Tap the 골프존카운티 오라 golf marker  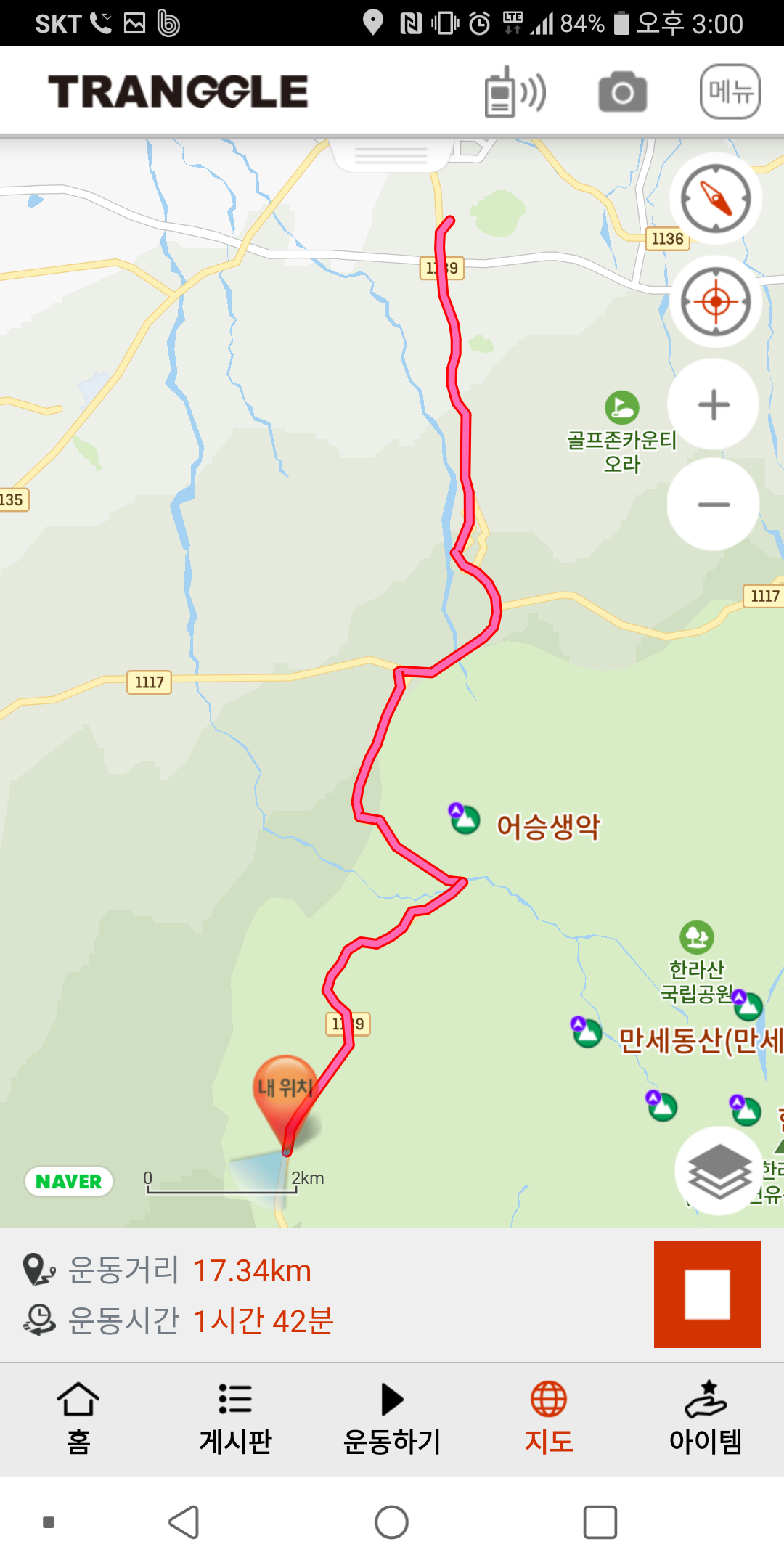point(622,407)
